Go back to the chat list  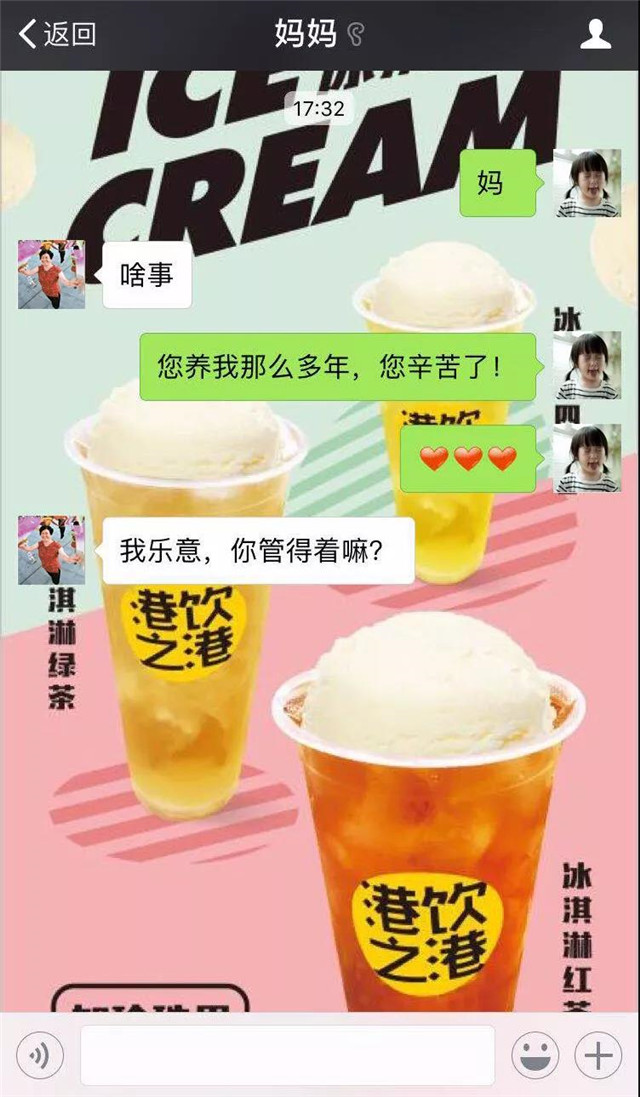click(57, 34)
